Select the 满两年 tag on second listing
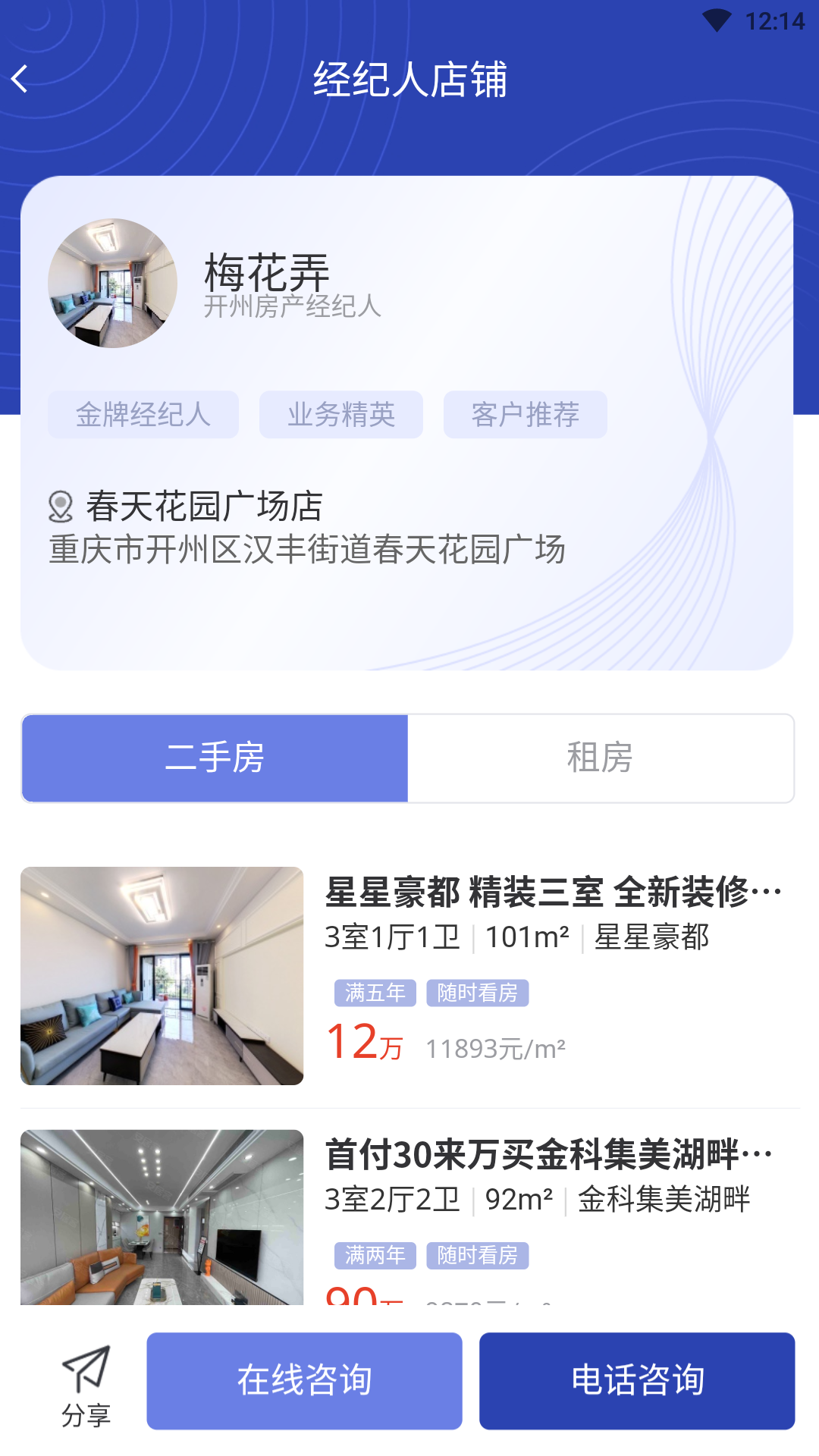819x1456 pixels. point(375,1256)
